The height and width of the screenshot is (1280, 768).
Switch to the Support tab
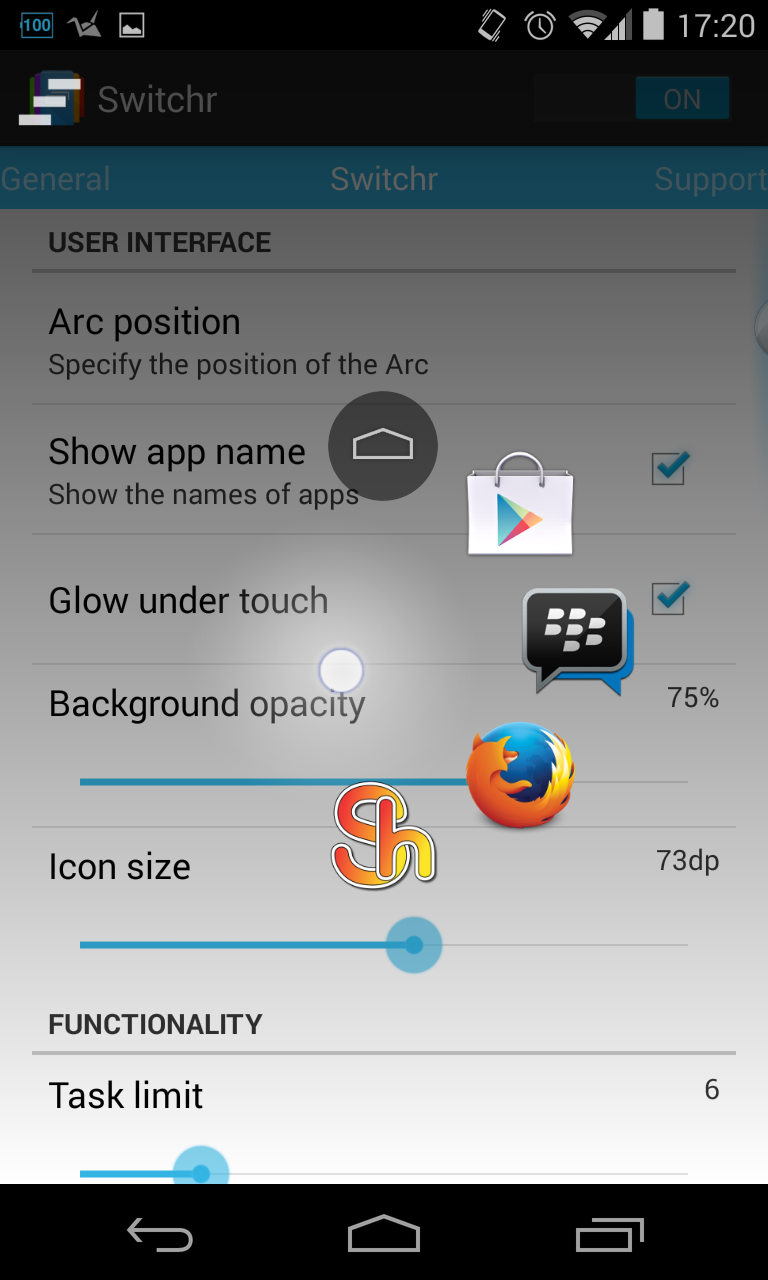tap(710, 179)
